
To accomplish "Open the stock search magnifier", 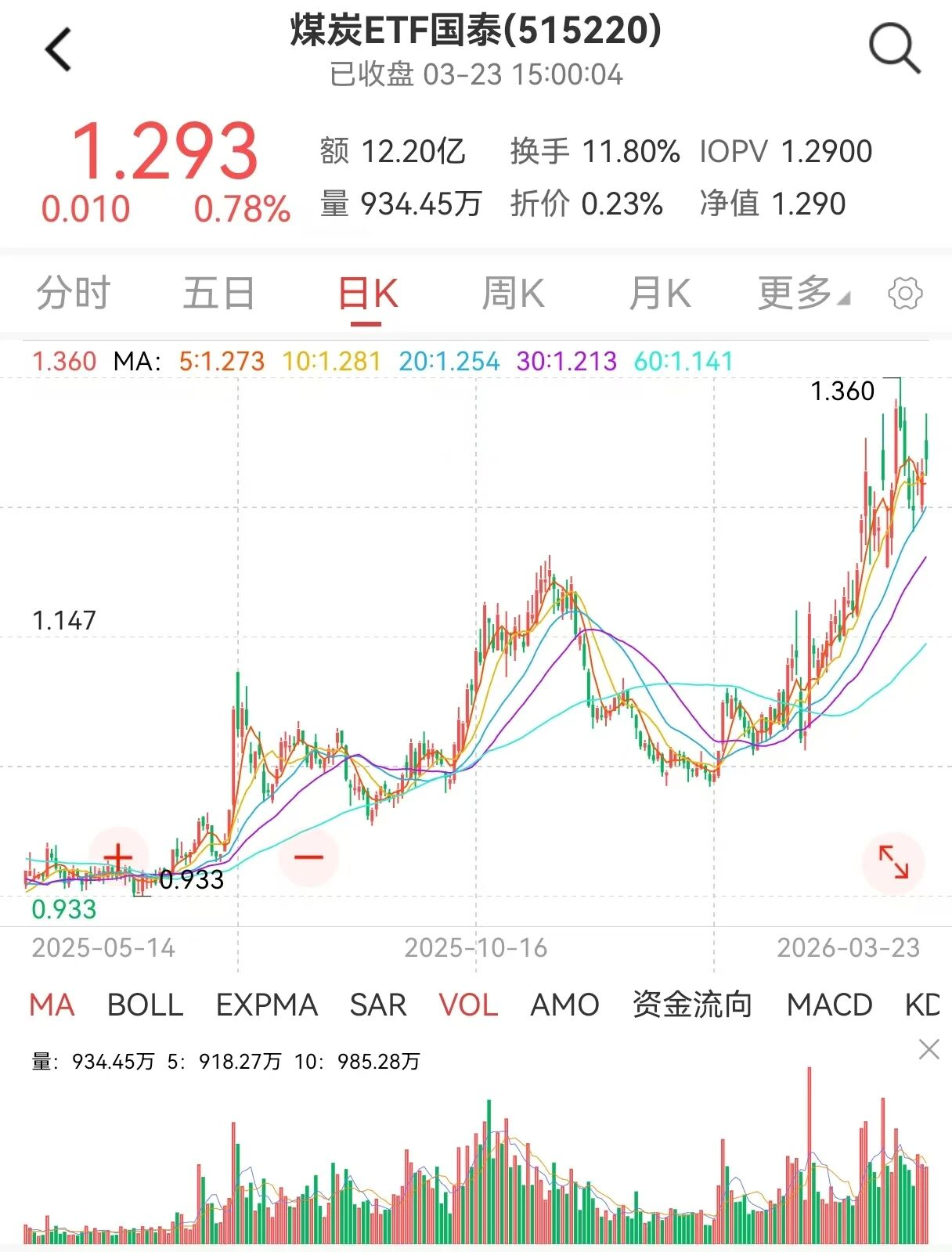I will pyautogui.click(x=894, y=49).
